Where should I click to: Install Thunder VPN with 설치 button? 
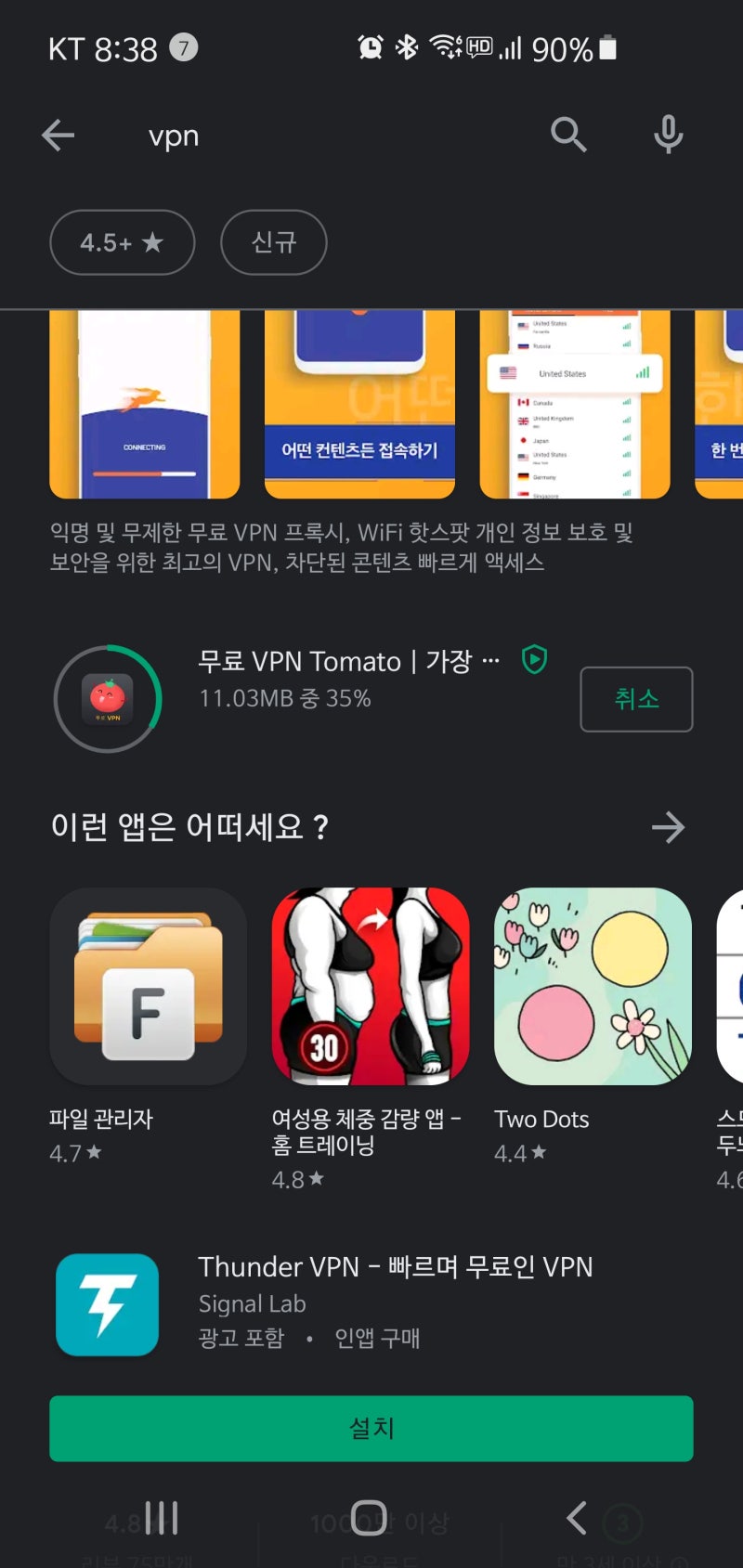click(371, 1428)
